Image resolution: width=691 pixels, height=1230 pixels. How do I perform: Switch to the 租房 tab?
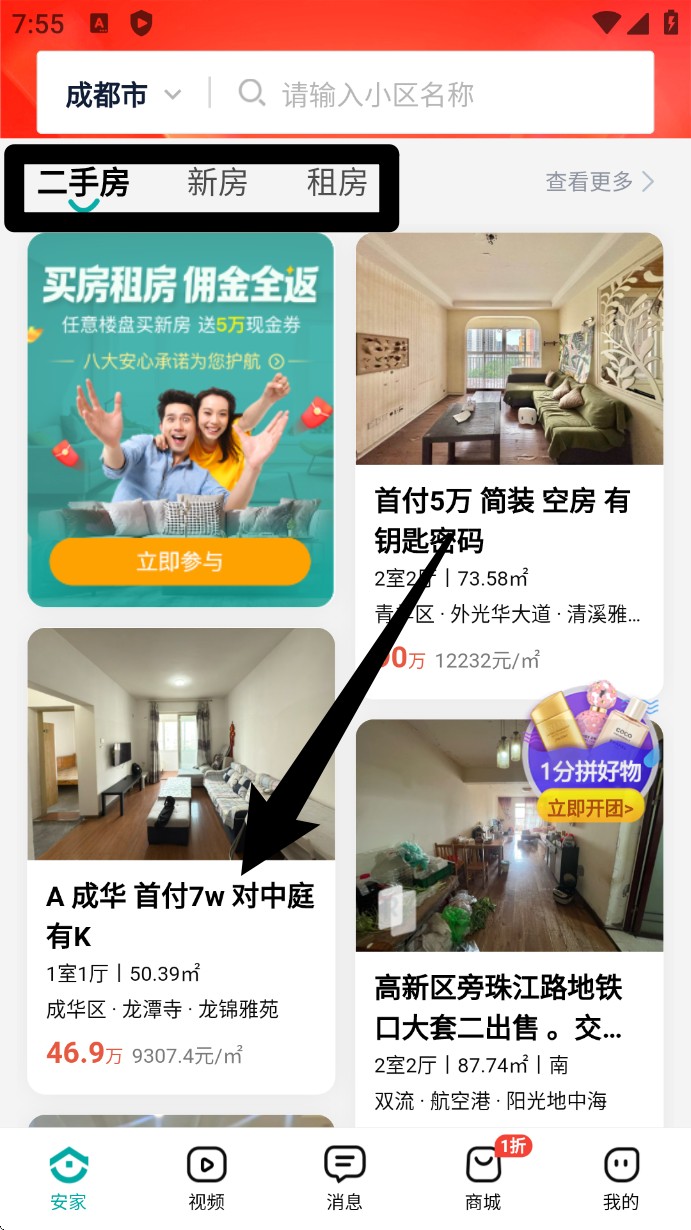[336, 184]
